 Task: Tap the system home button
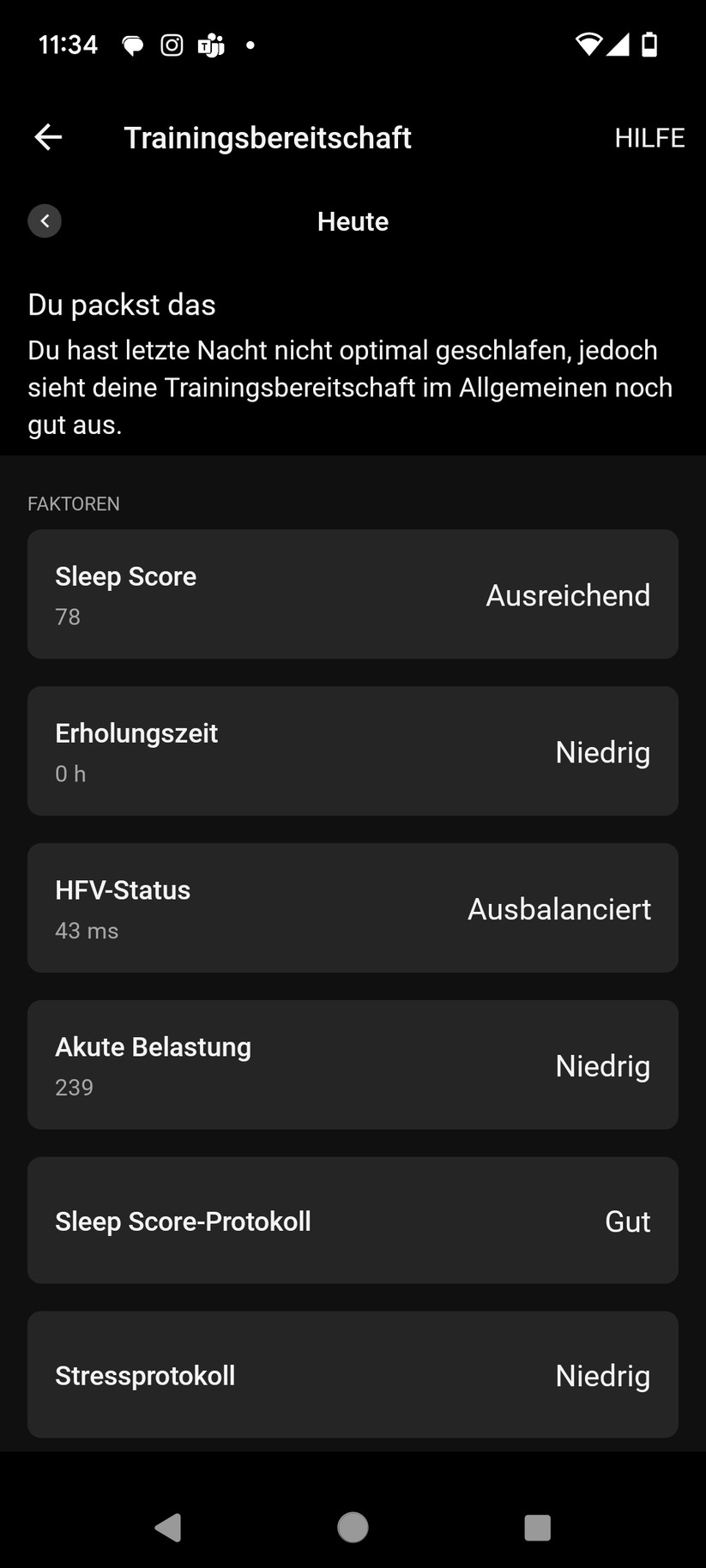point(353,1528)
